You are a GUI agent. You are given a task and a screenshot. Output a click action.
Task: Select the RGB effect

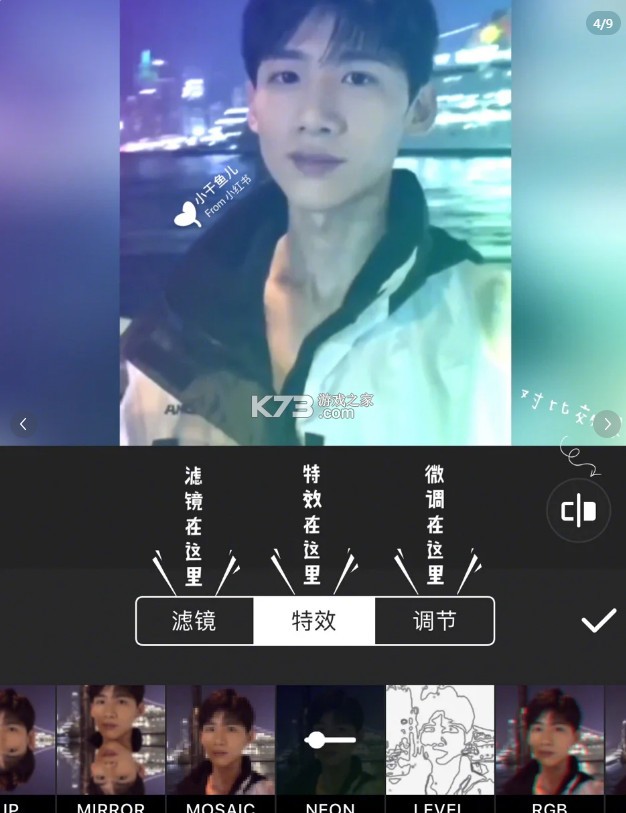coord(550,745)
